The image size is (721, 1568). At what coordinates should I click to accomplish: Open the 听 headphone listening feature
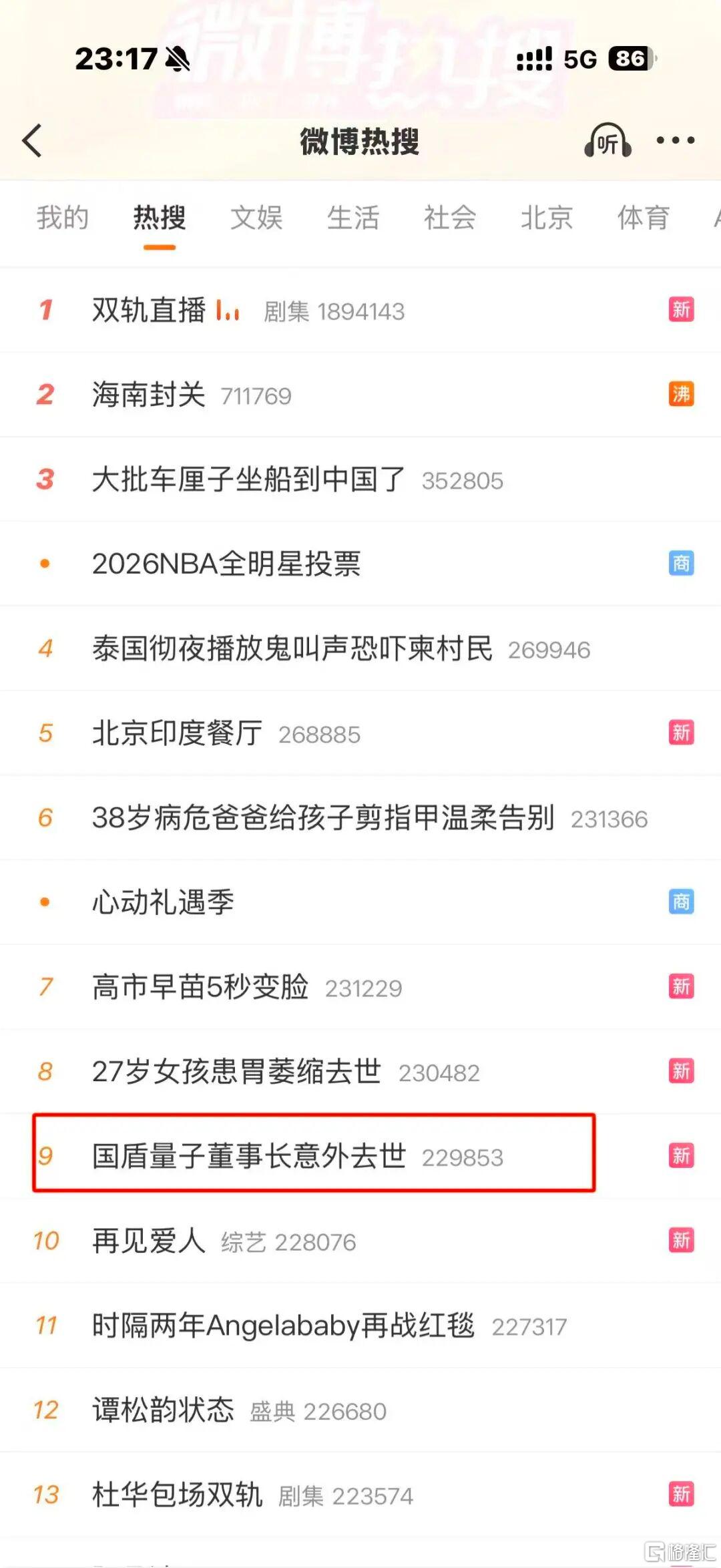click(608, 140)
